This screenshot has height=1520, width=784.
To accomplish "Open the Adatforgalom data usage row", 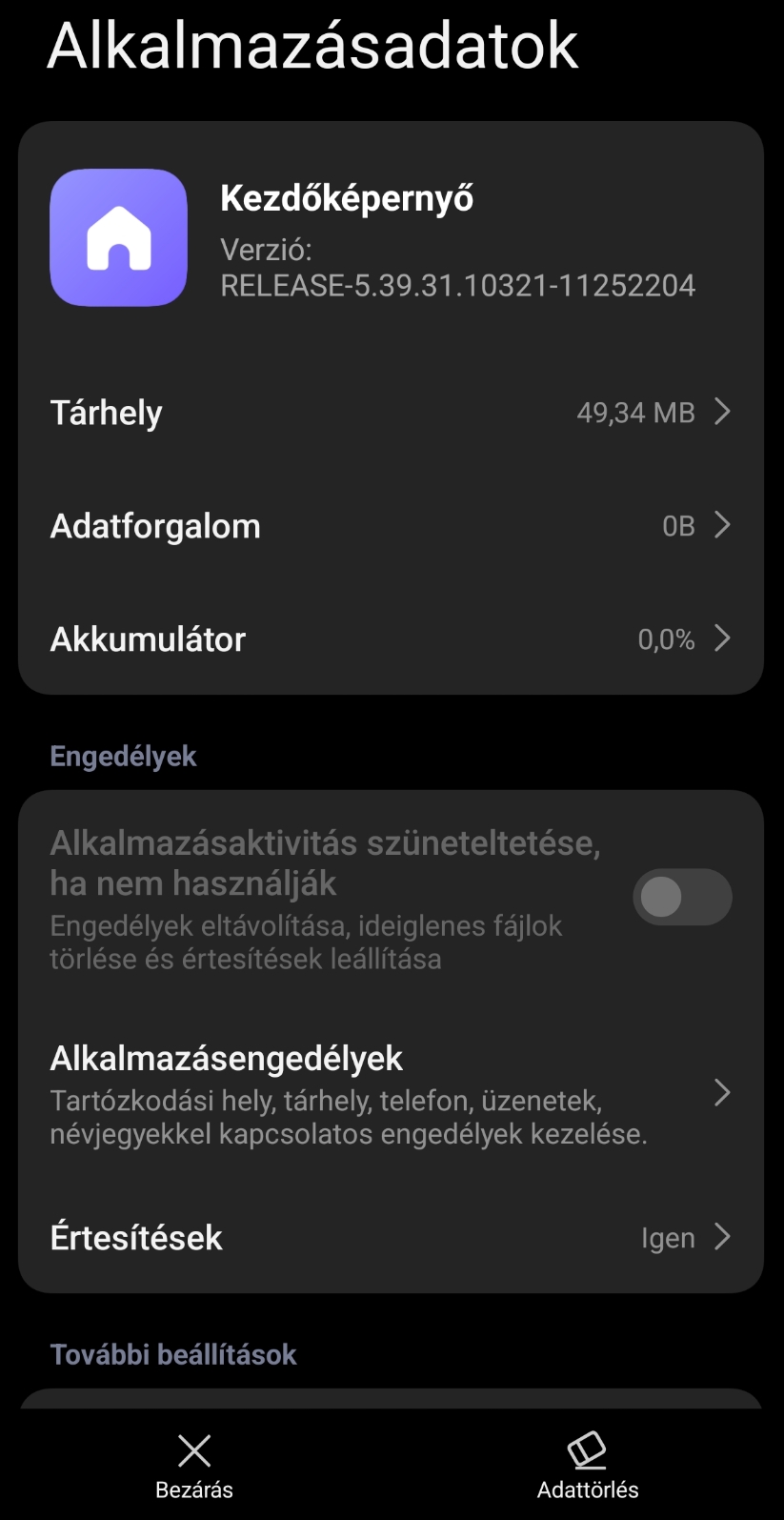I will click(391, 526).
